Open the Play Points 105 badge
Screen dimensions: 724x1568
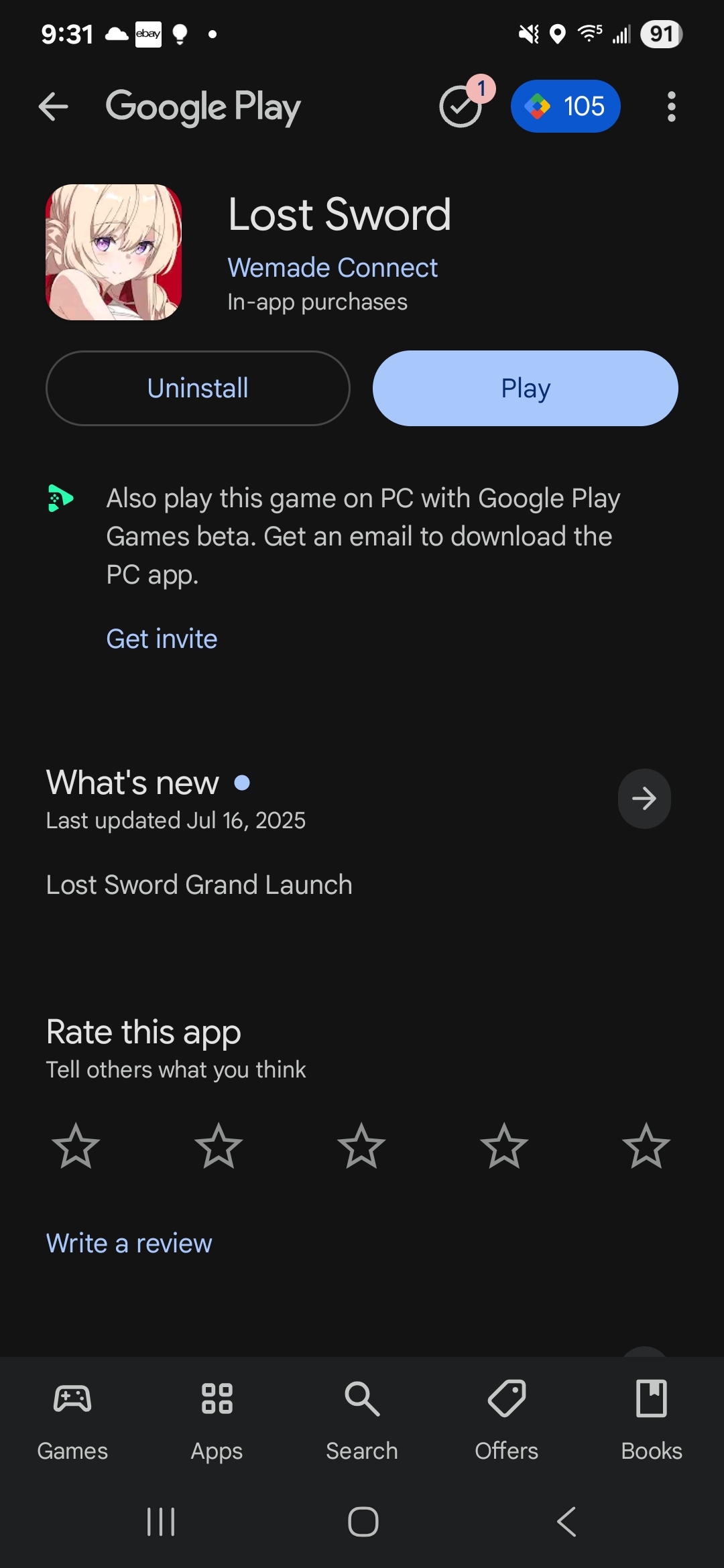click(565, 106)
